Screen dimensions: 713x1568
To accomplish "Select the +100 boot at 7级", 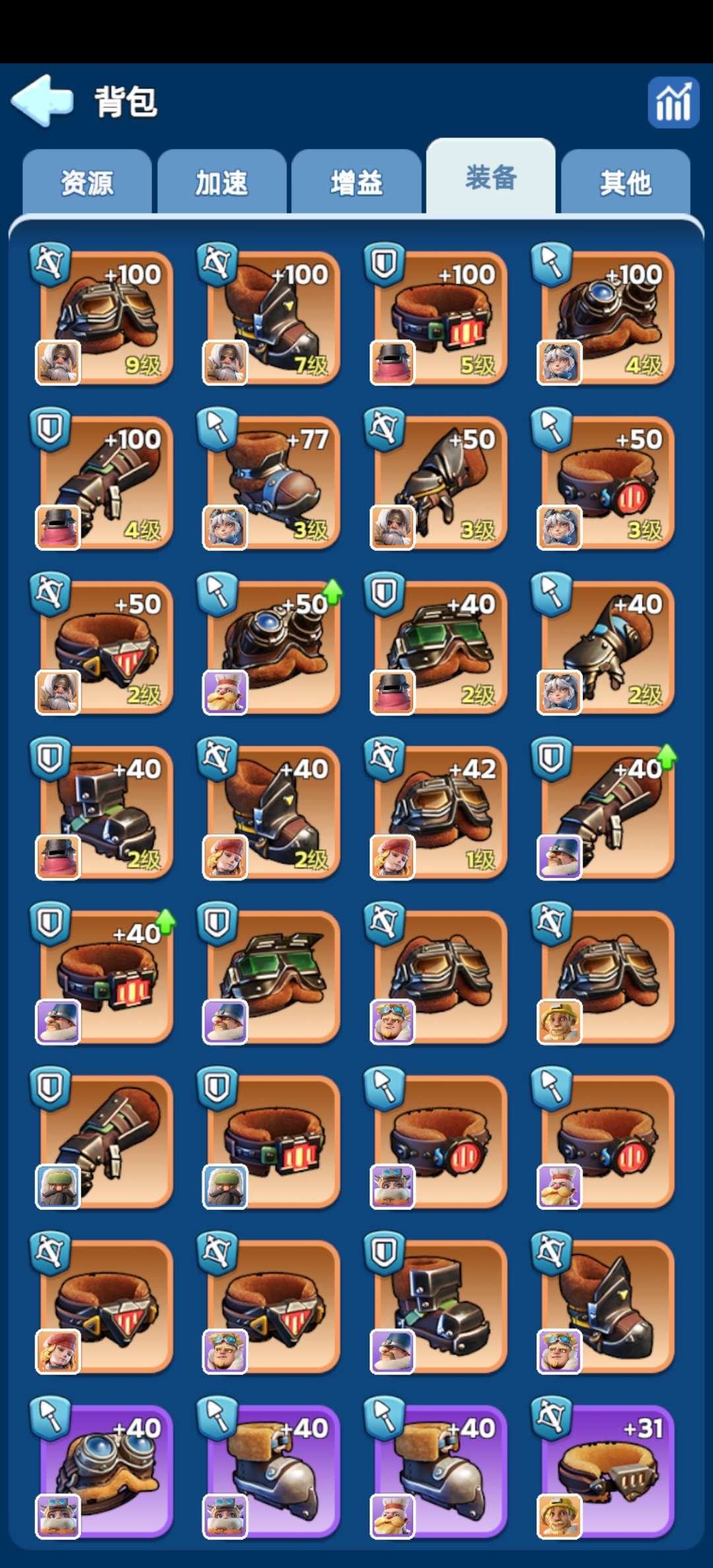I will tap(273, 317).
